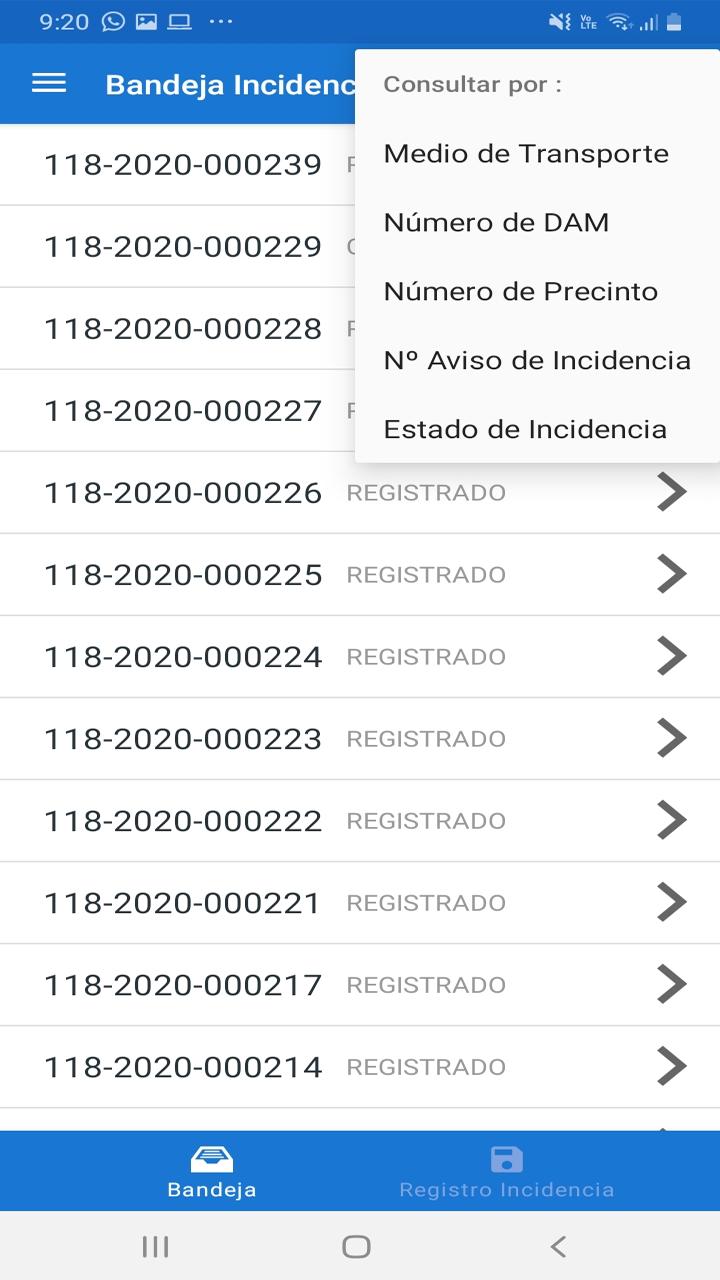Viewport: 720px width, 1280px height.
Task: Select Medio de Transporte query option
Action: point(537,154)
